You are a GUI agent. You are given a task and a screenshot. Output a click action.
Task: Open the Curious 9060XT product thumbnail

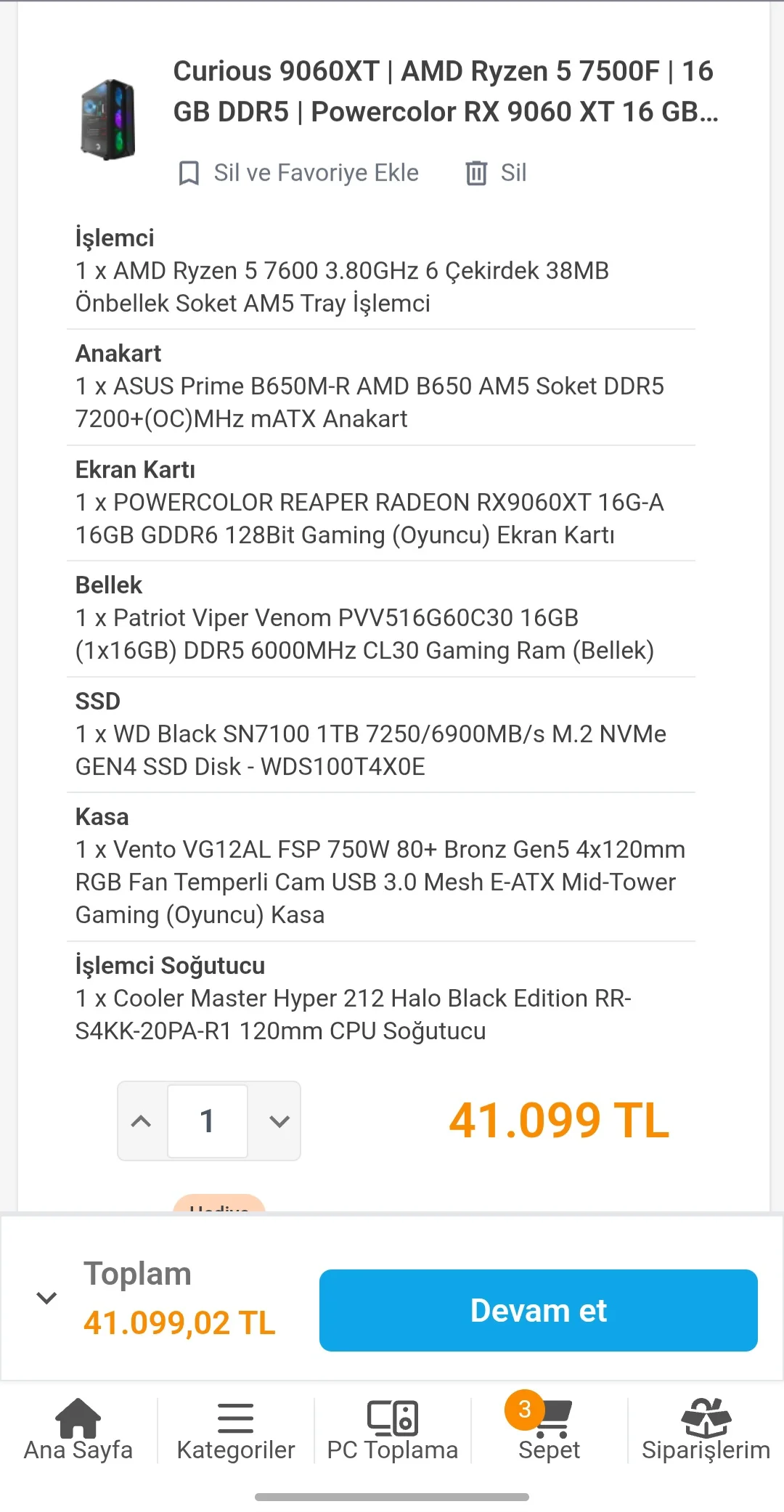click(x=107, y=119)
